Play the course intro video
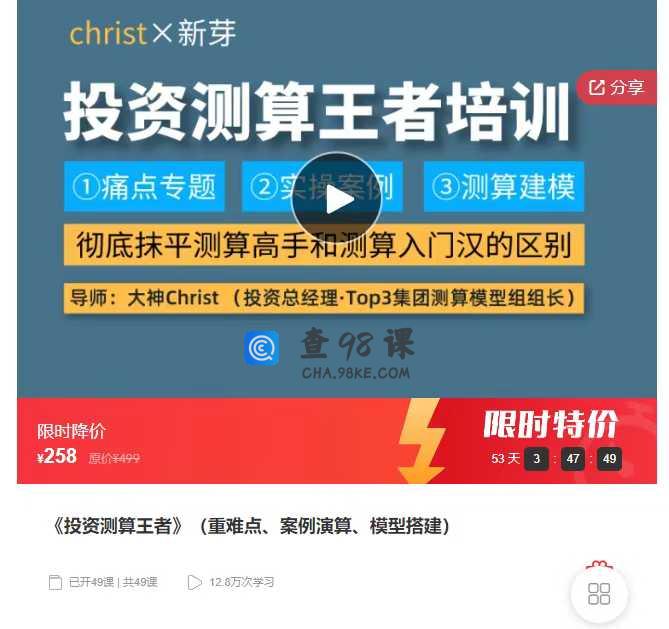The height and width of the screenshot is (629, 669). coord(336,198)
